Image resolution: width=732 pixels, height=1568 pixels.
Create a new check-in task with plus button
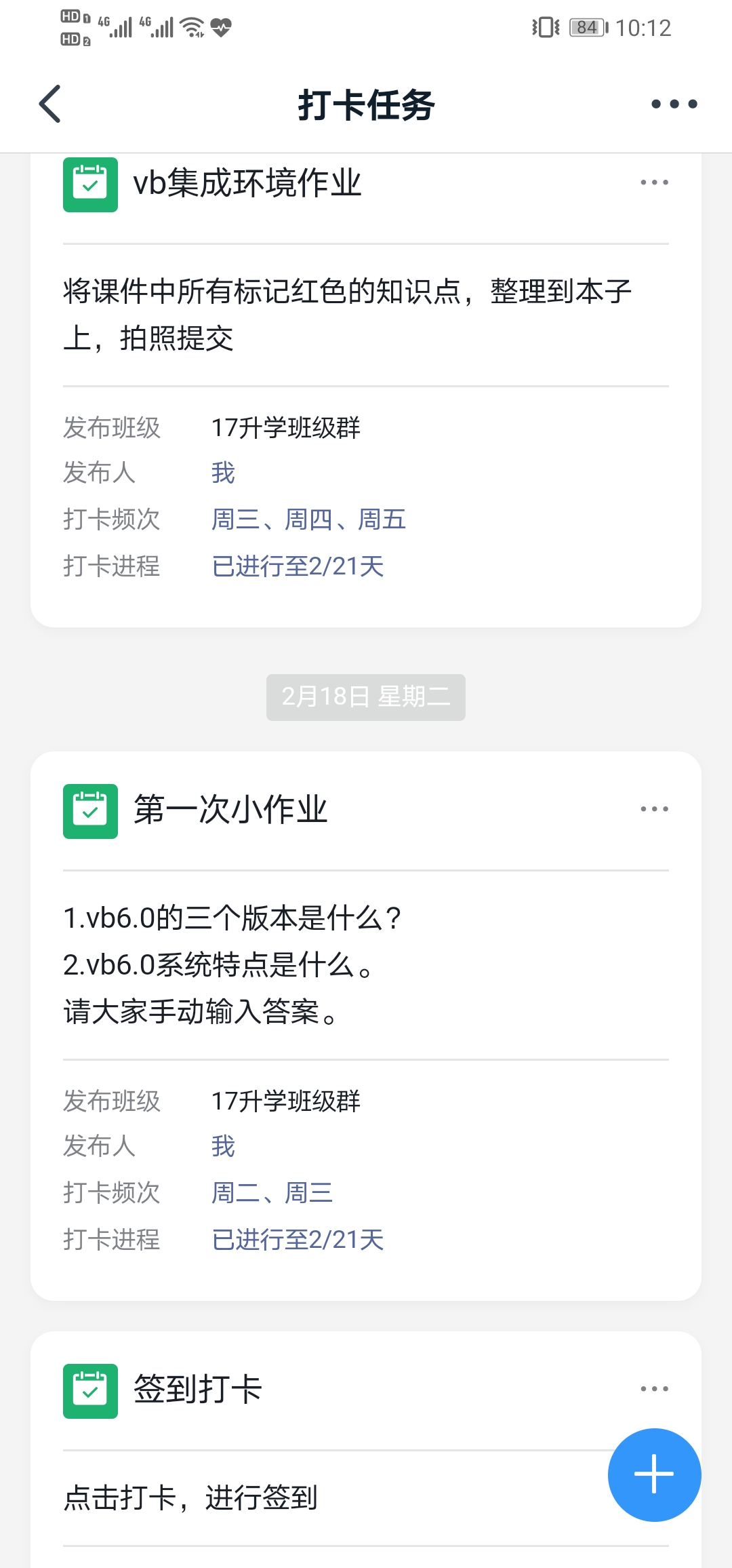pyautogui.click(x=654, y=1474)
